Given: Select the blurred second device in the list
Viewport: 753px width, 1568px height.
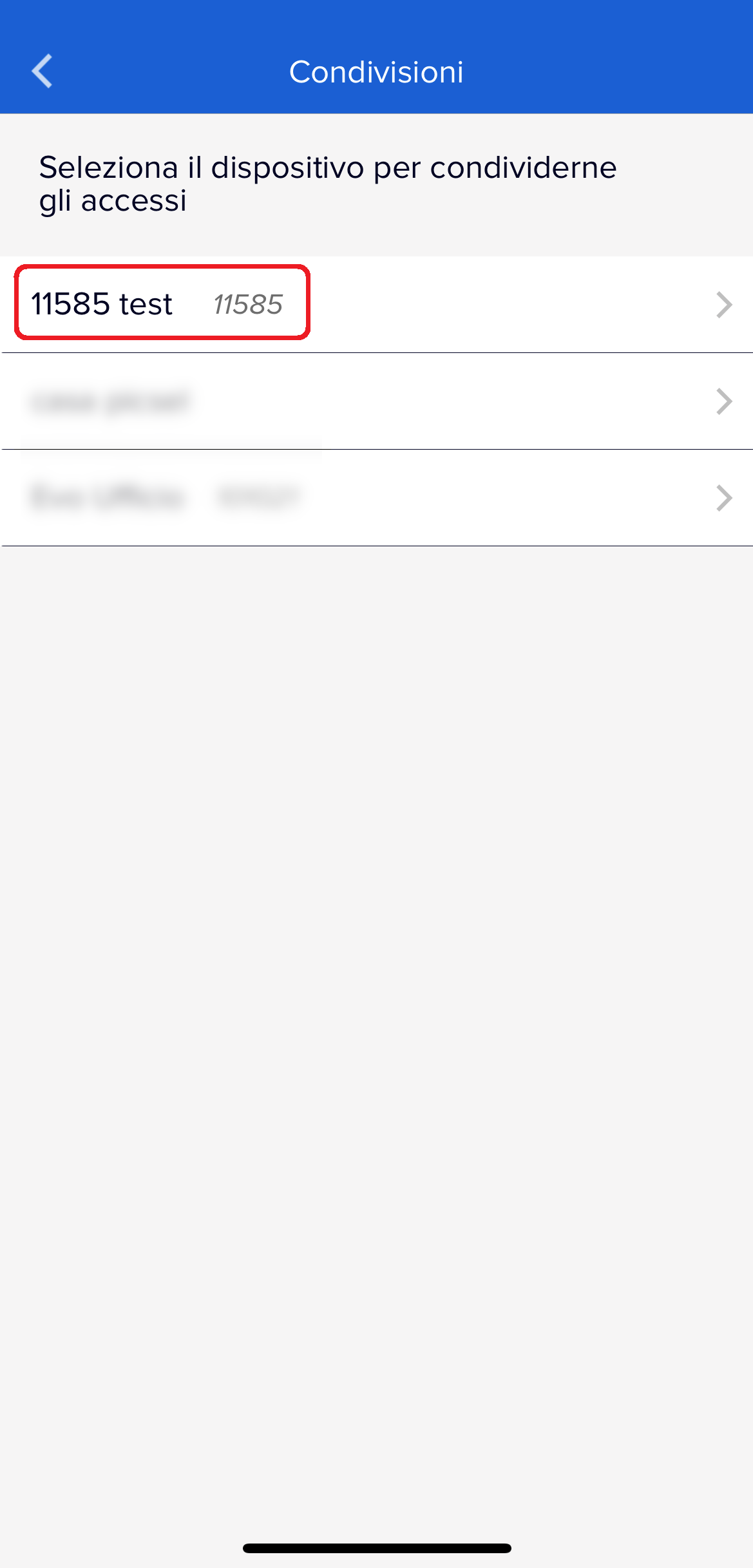Looking at the screenshot, I should click(376, 401).
